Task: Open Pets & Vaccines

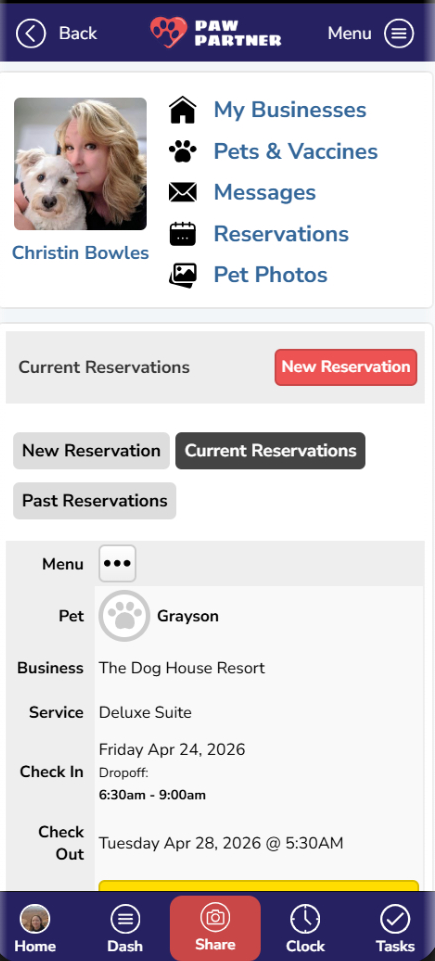Action: 295,151
